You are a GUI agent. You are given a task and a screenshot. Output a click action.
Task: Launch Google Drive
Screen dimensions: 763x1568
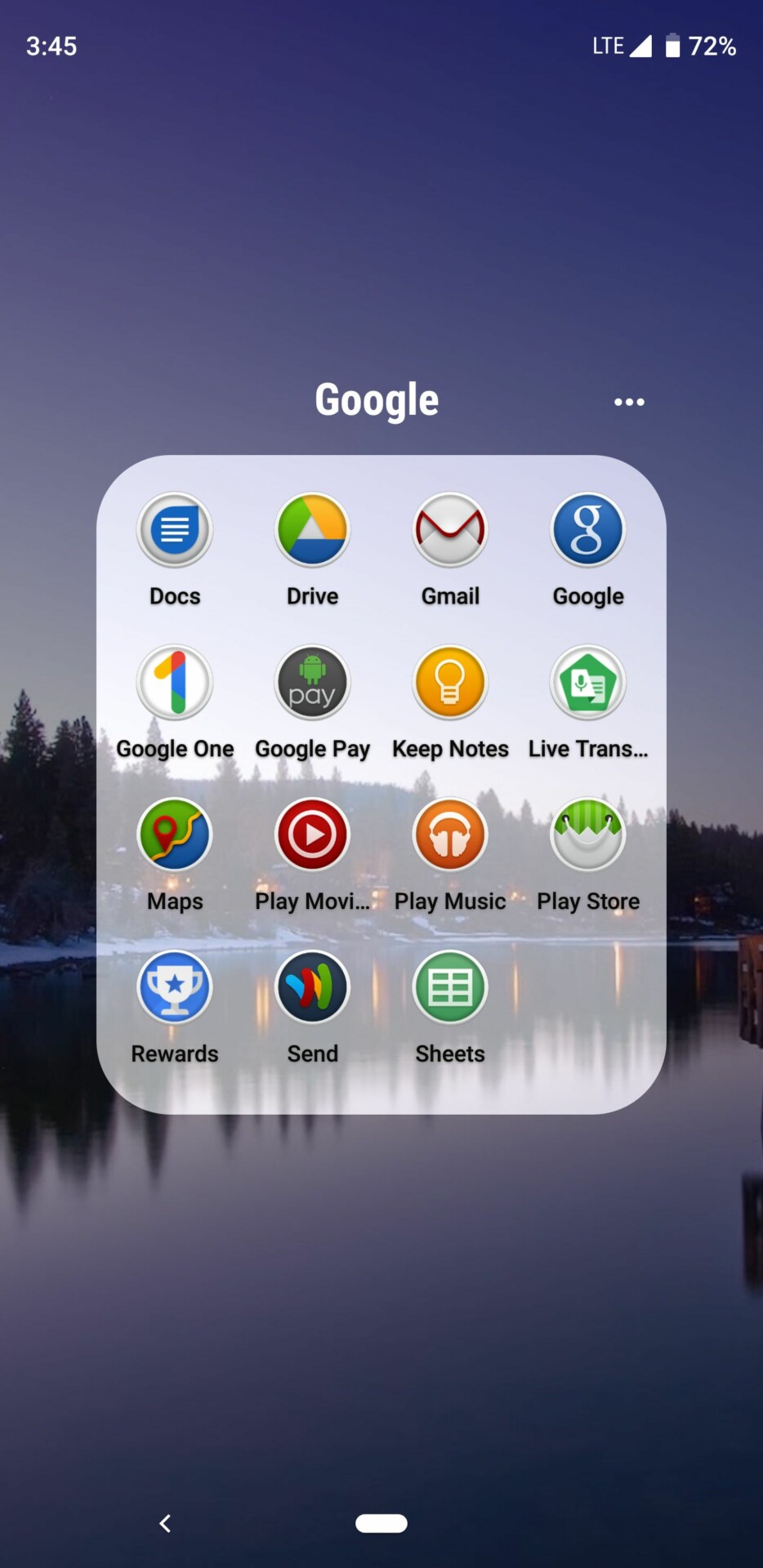coord(312,530)
